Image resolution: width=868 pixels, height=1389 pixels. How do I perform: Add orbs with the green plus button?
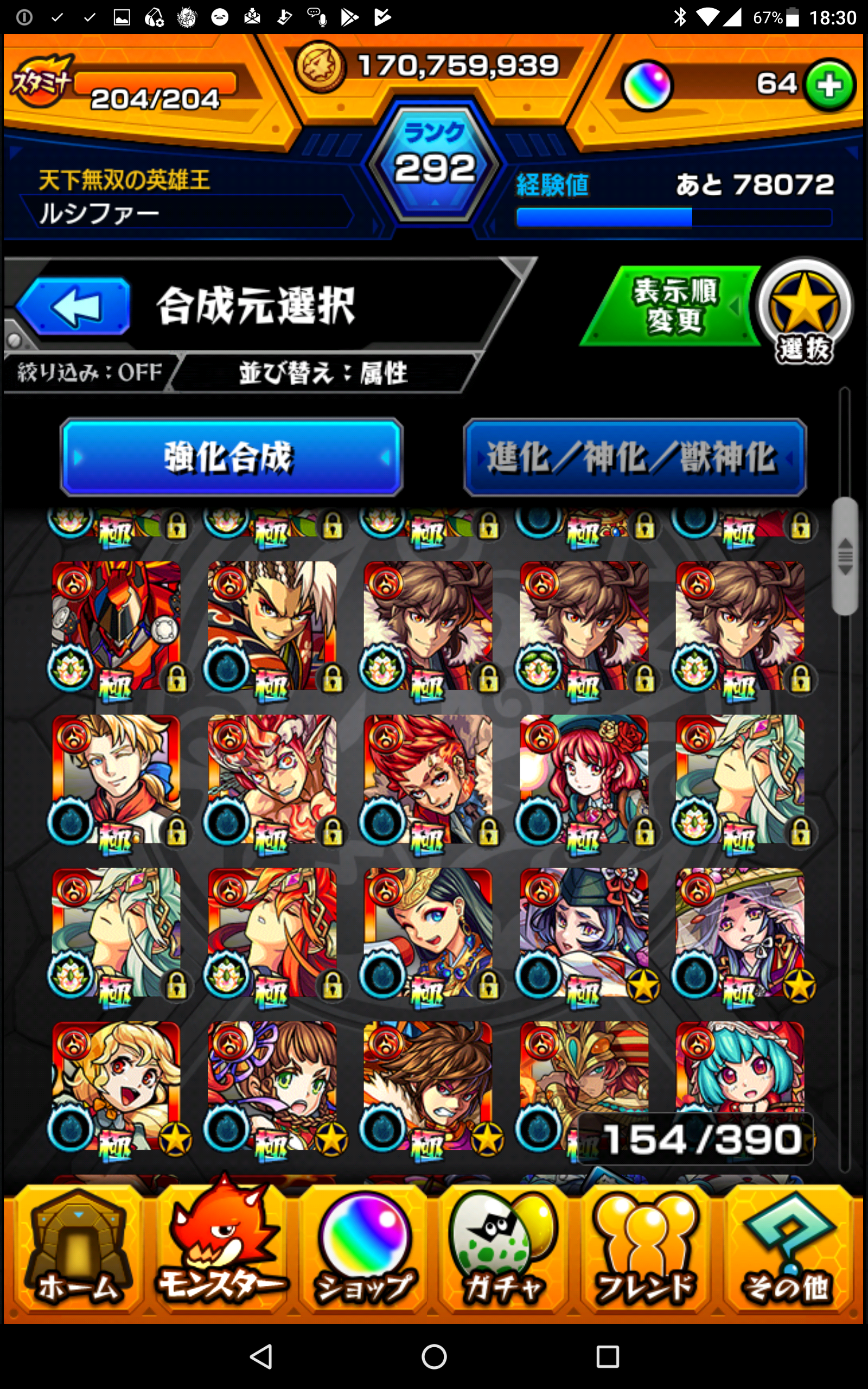click(828, 86)
